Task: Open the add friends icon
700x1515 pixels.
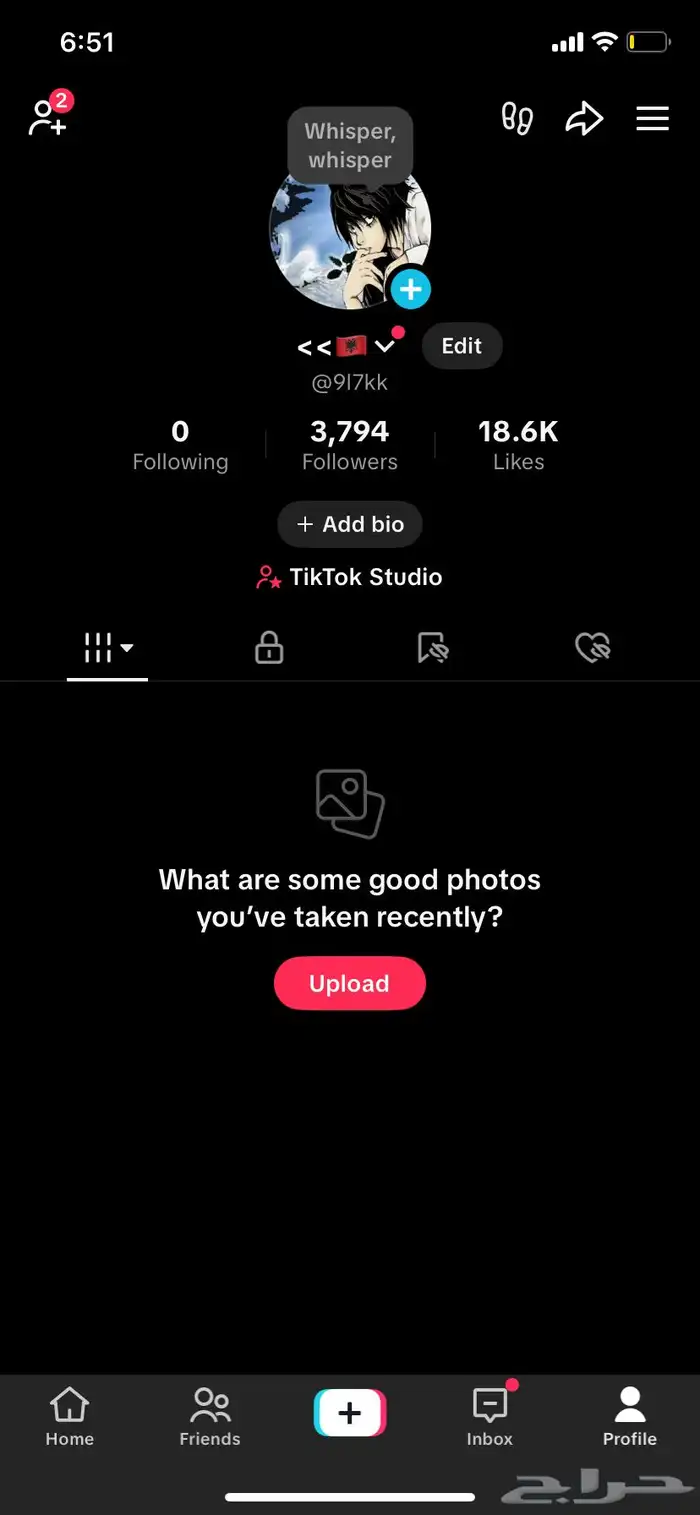Action: [x=48, y=117]
